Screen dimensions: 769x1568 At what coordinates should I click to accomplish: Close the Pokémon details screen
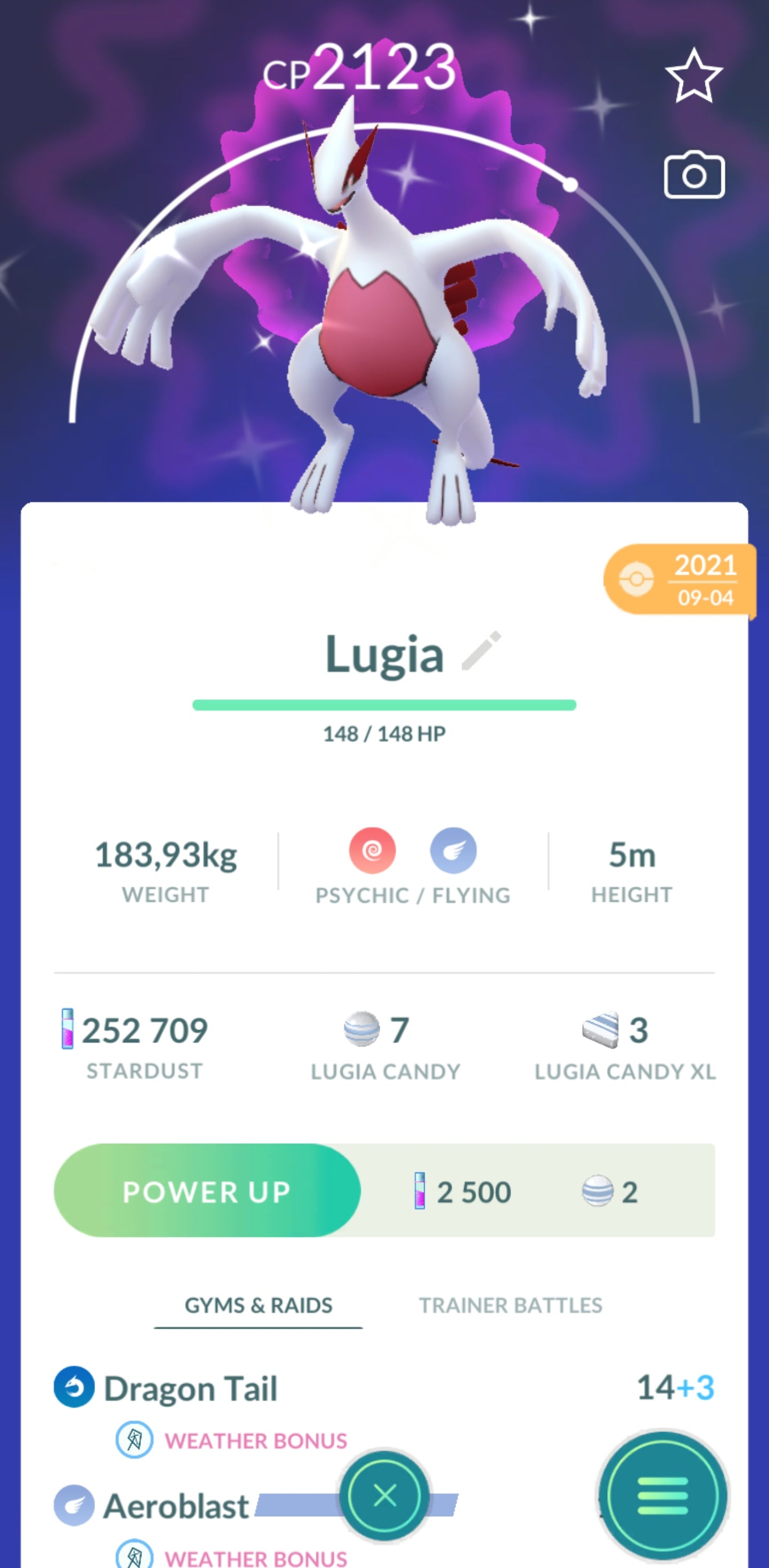pyautogui.click(x=384, y=1495)
